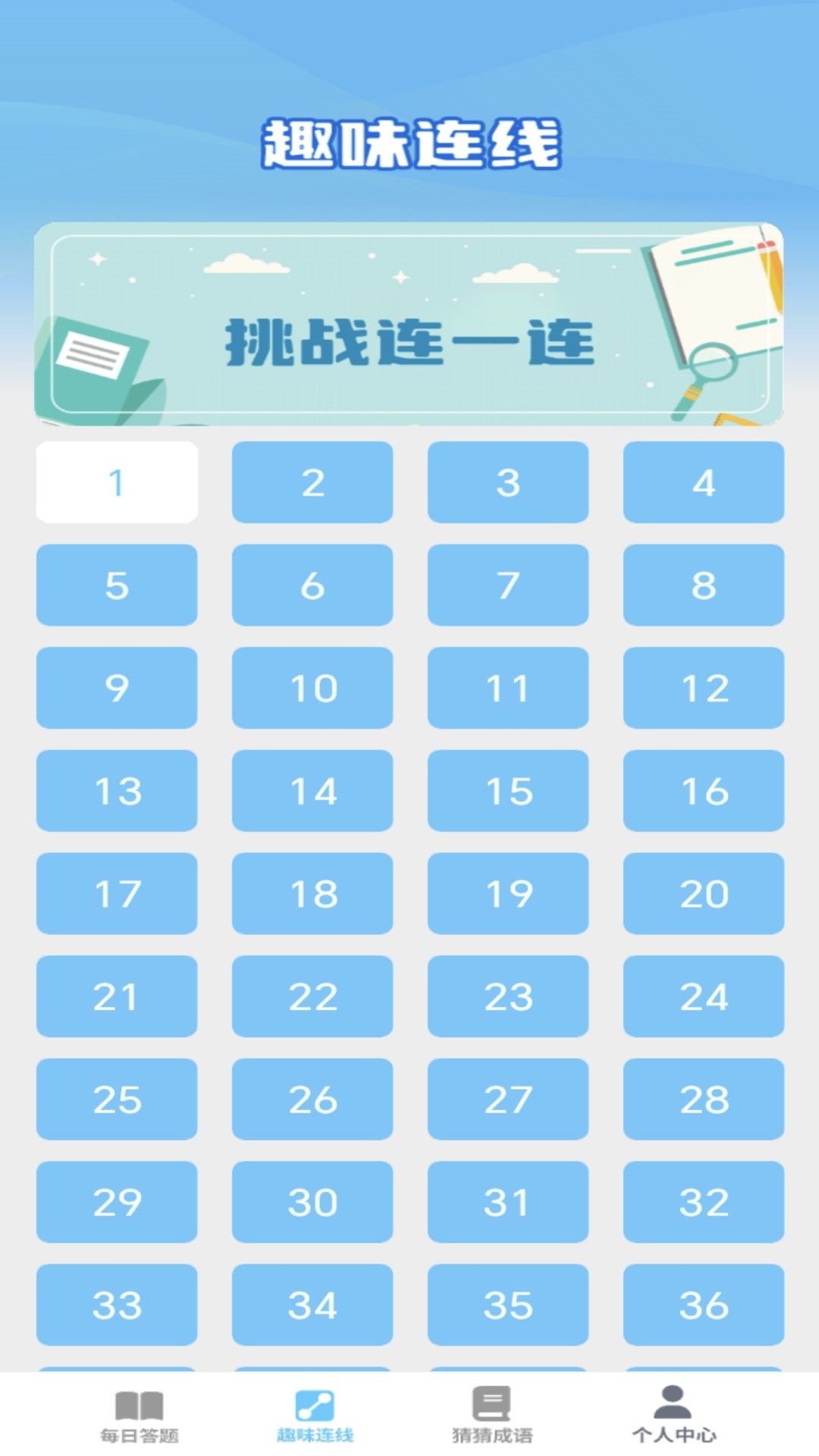Choose level 36

[704, 1304]
